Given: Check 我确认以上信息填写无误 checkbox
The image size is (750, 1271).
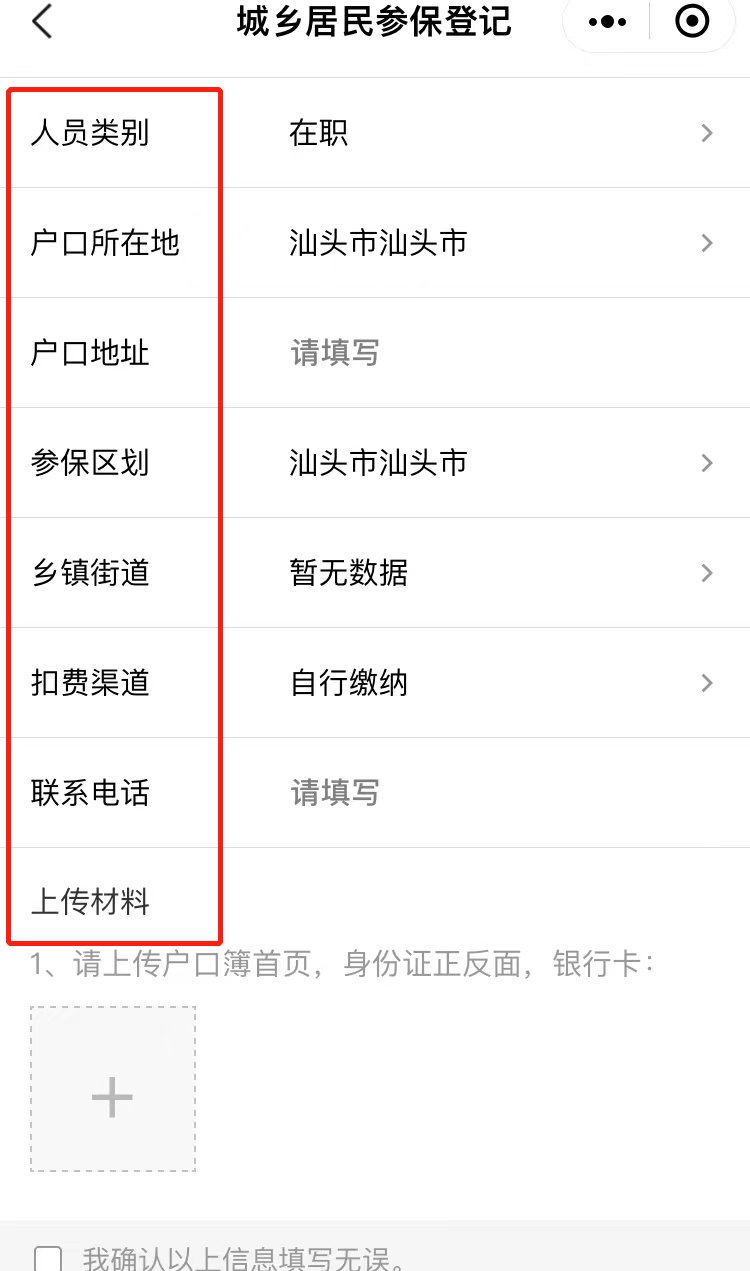Looking at the screenshot, I should pyautogui.click(x=48, y=1259).
